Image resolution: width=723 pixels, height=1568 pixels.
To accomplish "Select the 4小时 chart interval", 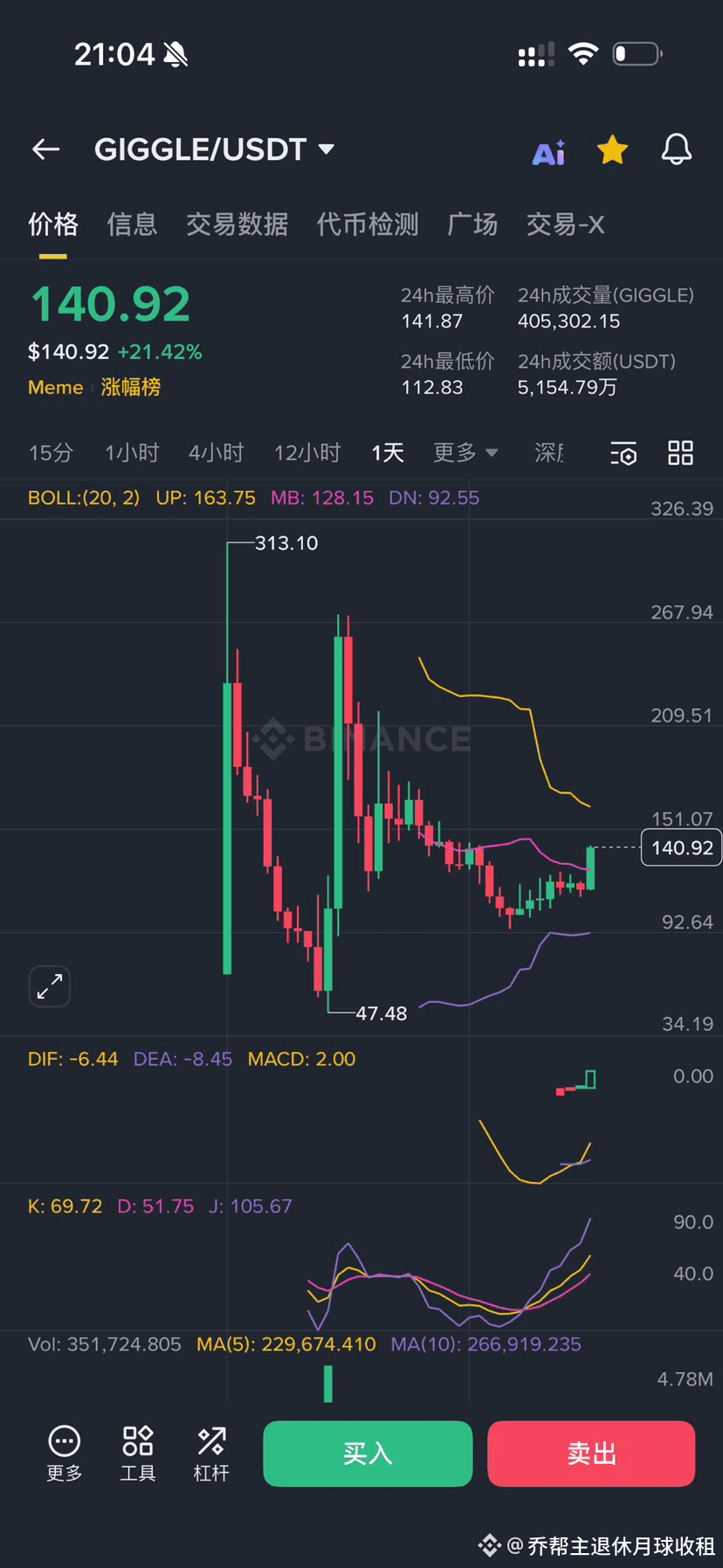I will pyautogui.click(x=216, y=452).
